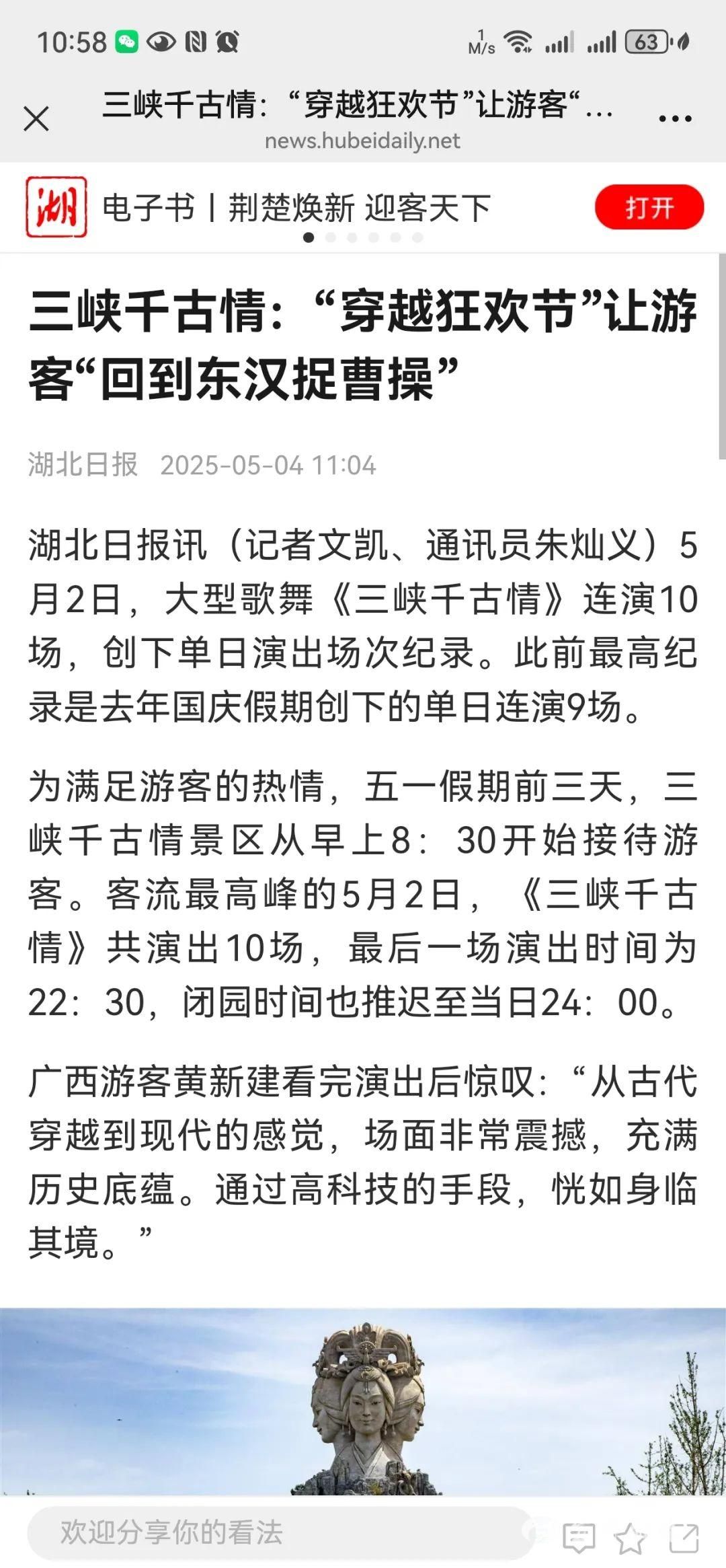Close the article webview with X

(x=36, y=119)
